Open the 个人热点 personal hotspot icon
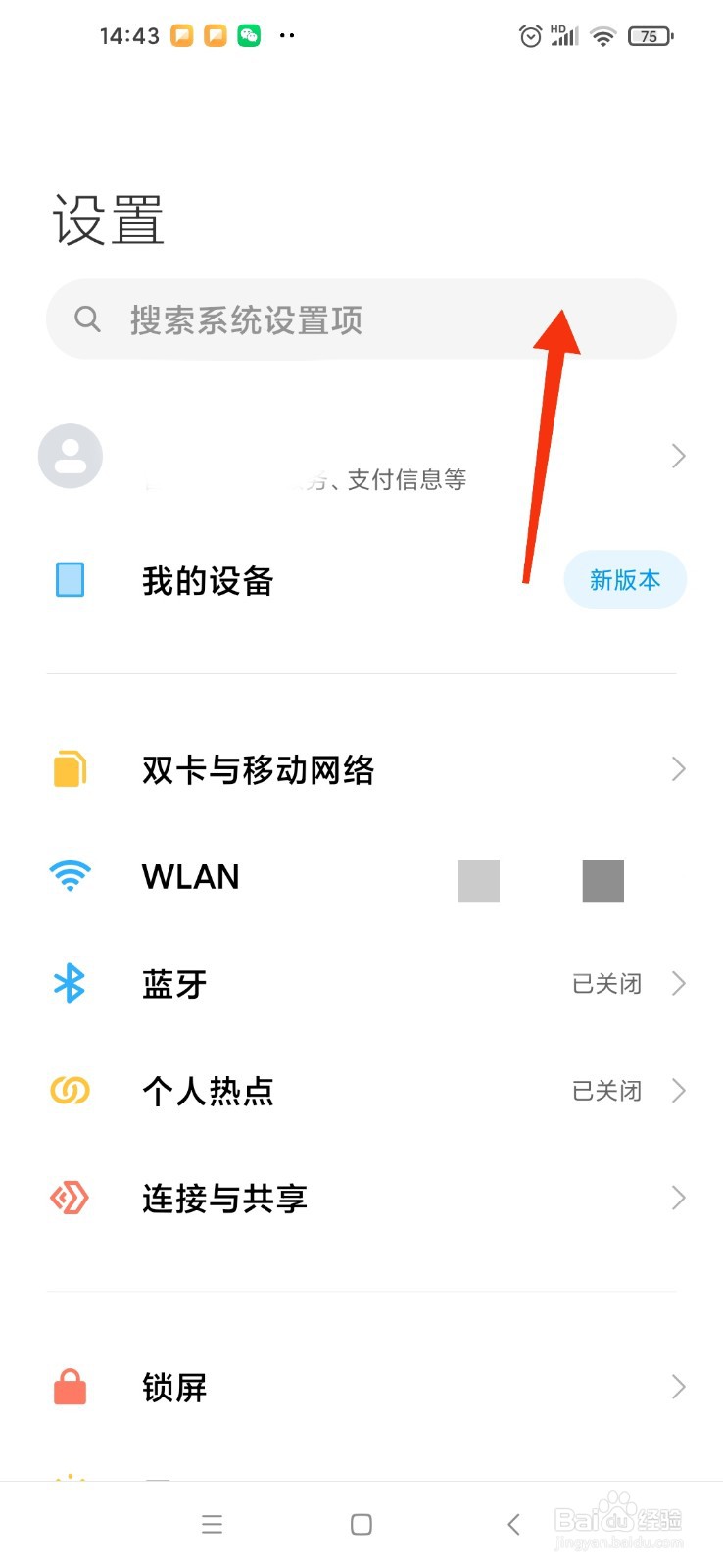 tap(69, 1090)
